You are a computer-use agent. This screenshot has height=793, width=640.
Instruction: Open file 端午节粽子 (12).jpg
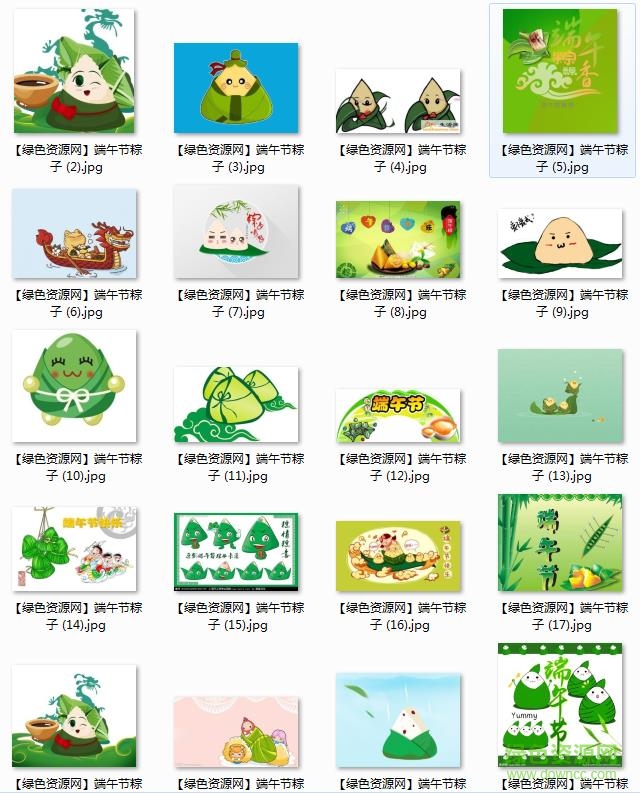pos(398,415)
